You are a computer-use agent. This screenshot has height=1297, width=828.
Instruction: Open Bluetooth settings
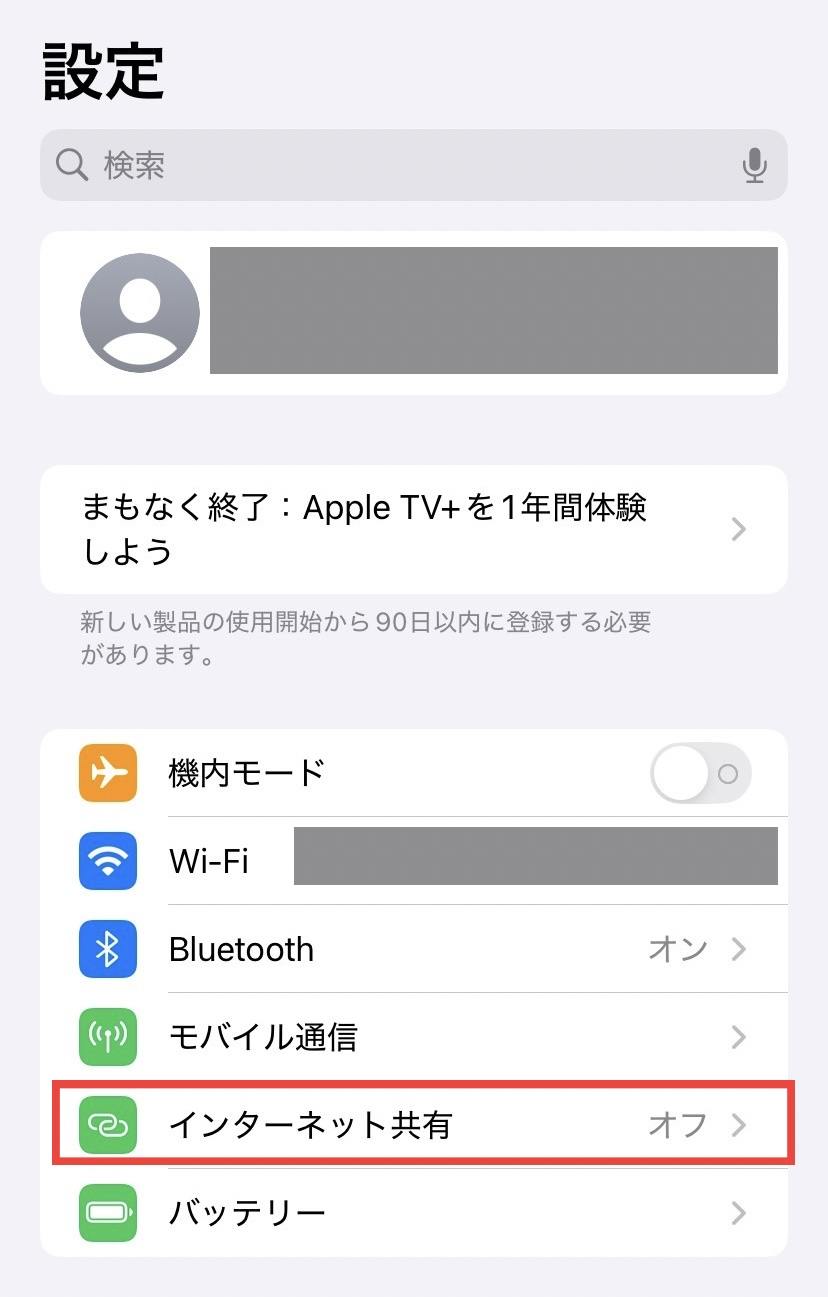(414, 949)
